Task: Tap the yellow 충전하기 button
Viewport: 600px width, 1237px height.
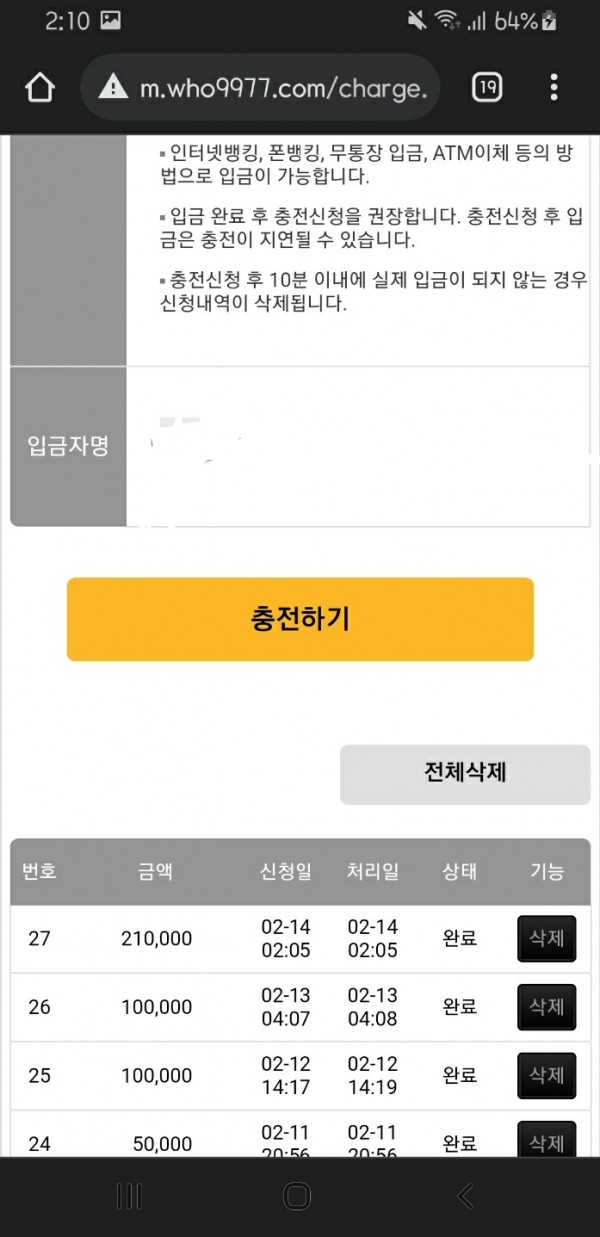Action: [x=300, y=619]
